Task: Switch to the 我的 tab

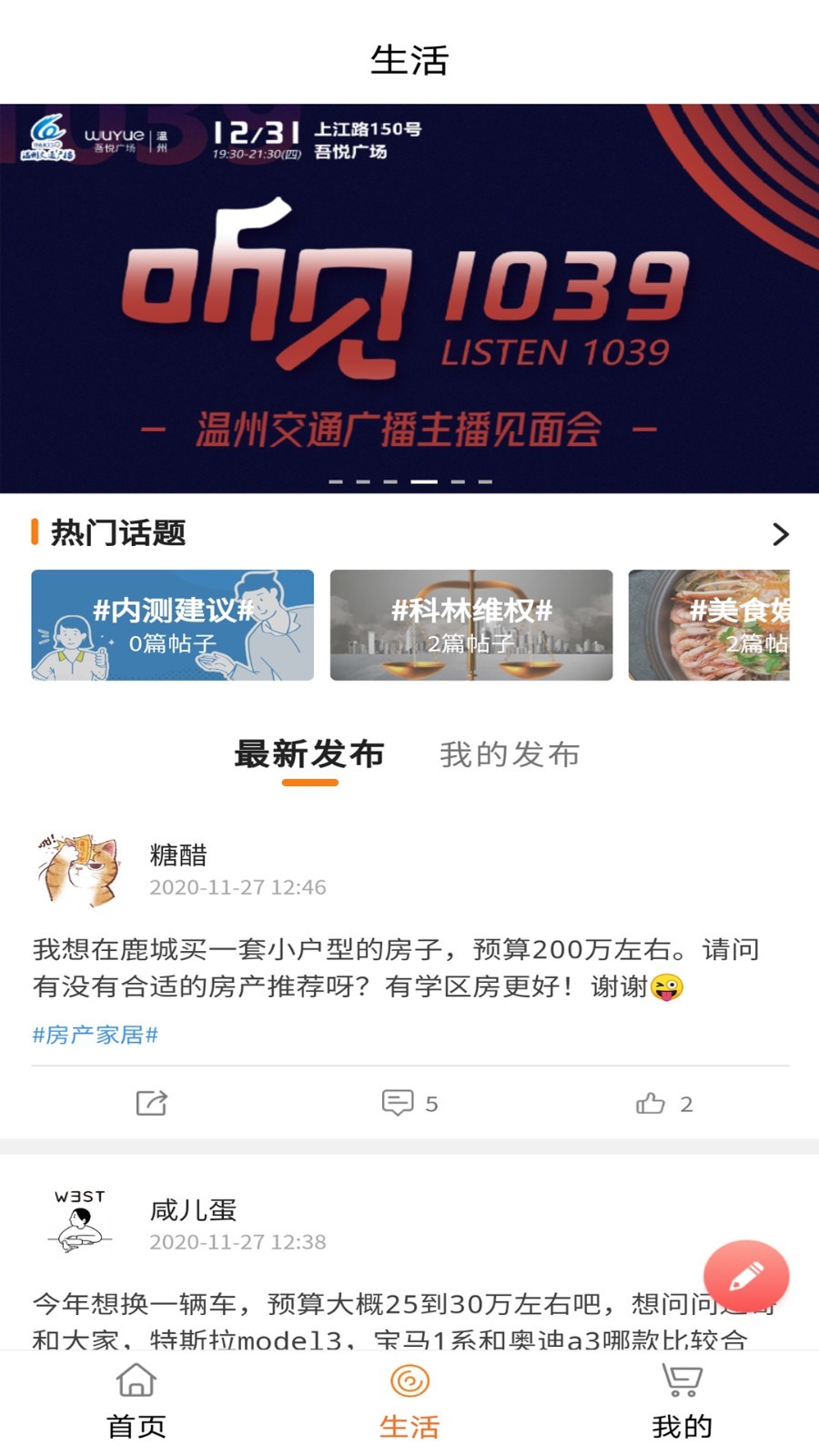Action: [x=682, y=1401]
